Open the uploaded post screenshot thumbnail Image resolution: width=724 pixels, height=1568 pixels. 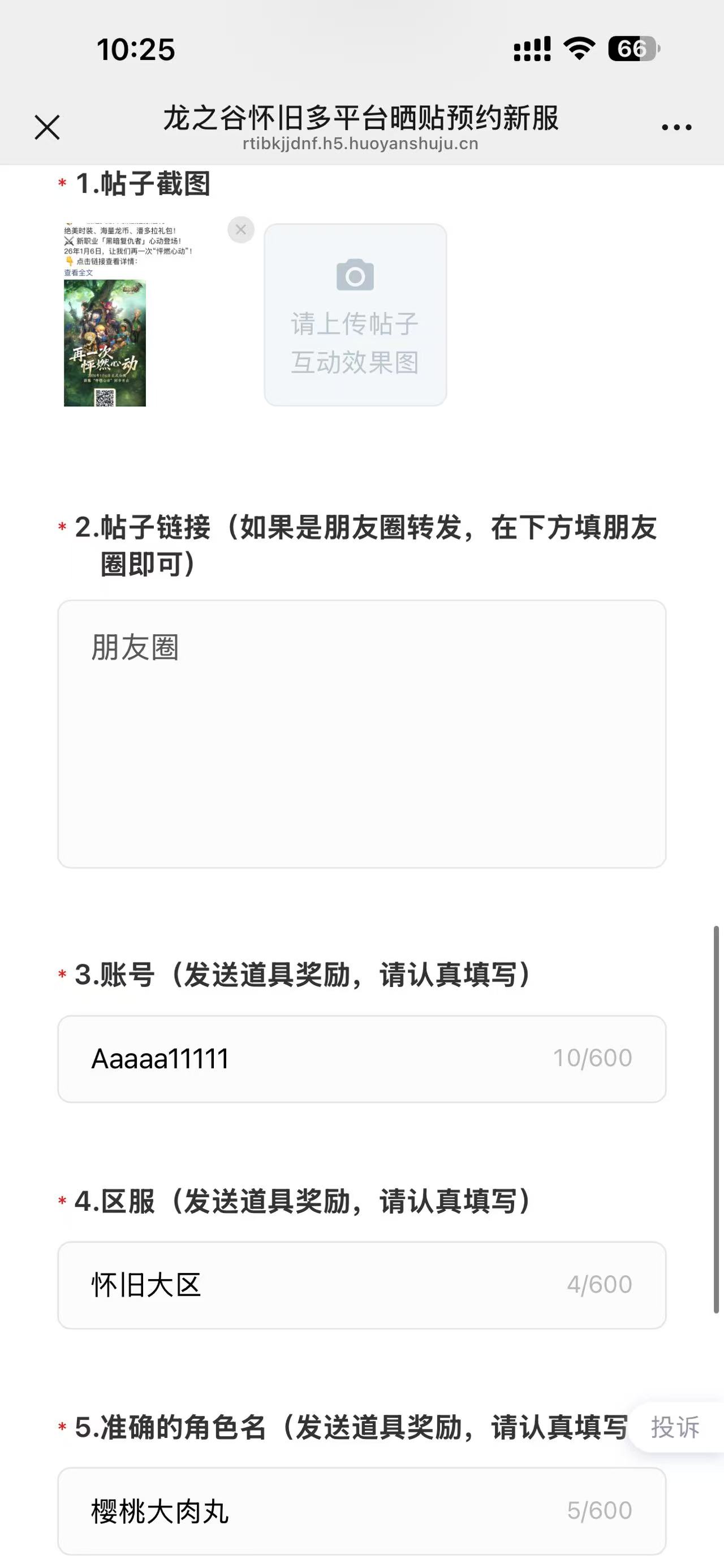tap(122, 314)
